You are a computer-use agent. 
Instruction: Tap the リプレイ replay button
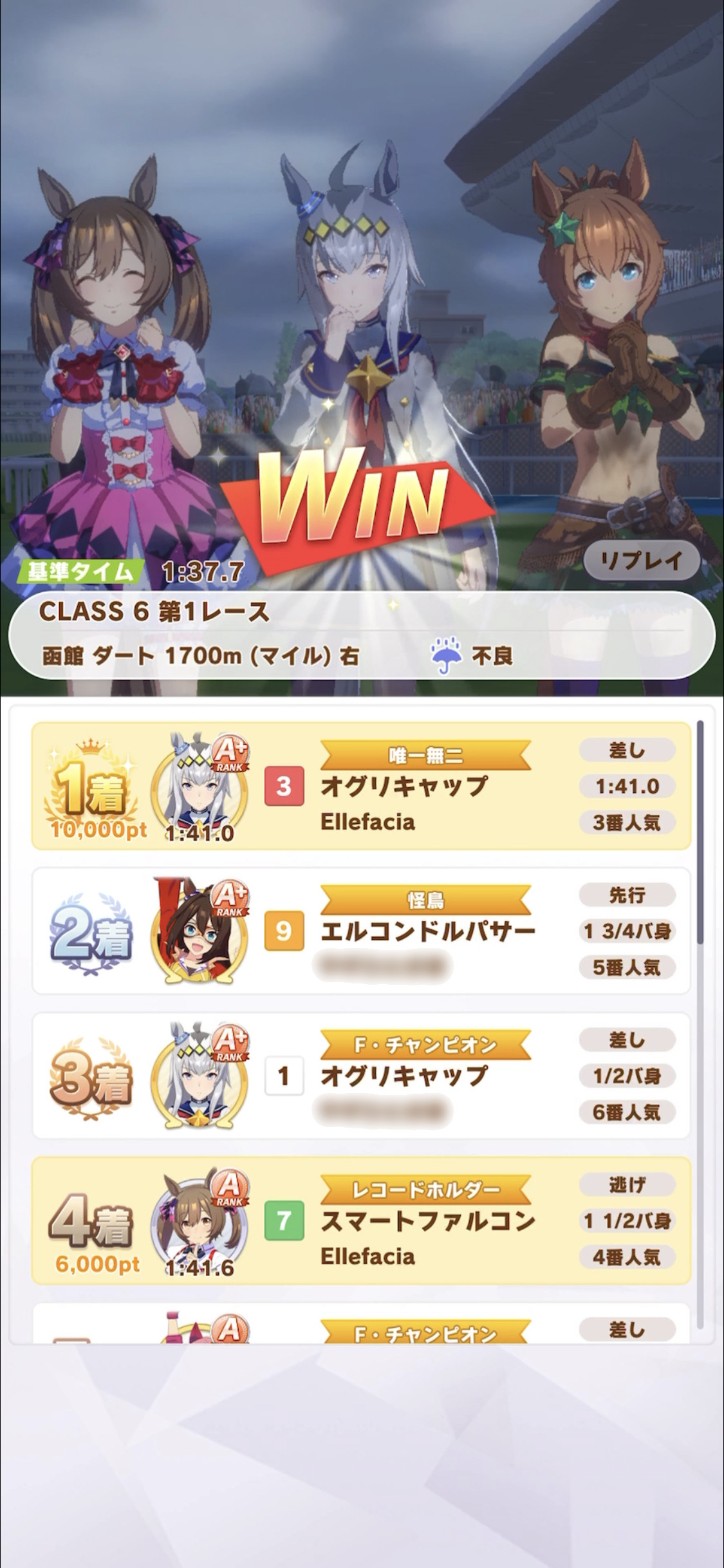pos(641,560)
